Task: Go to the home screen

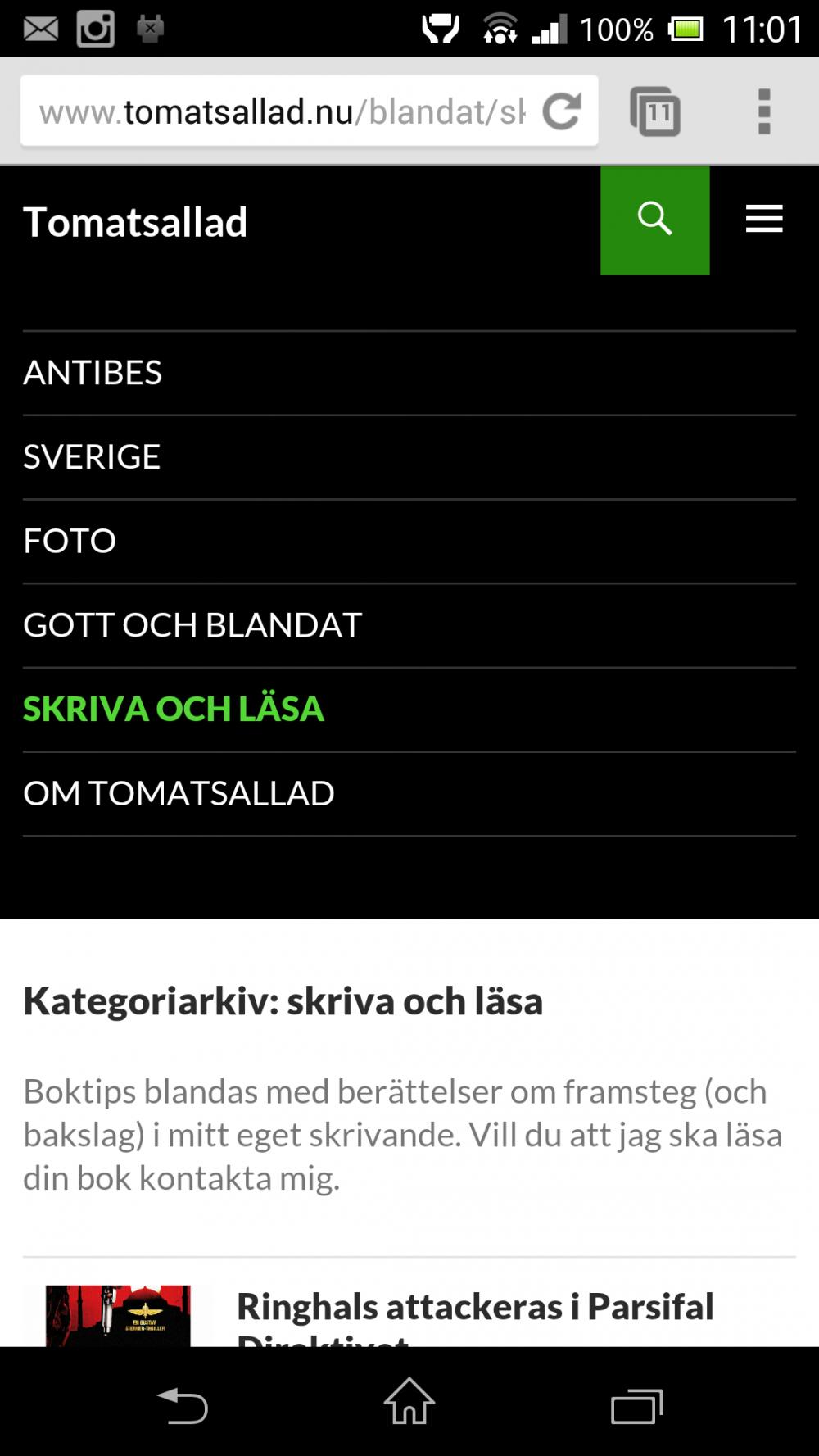Action: tap(409, 1402)
